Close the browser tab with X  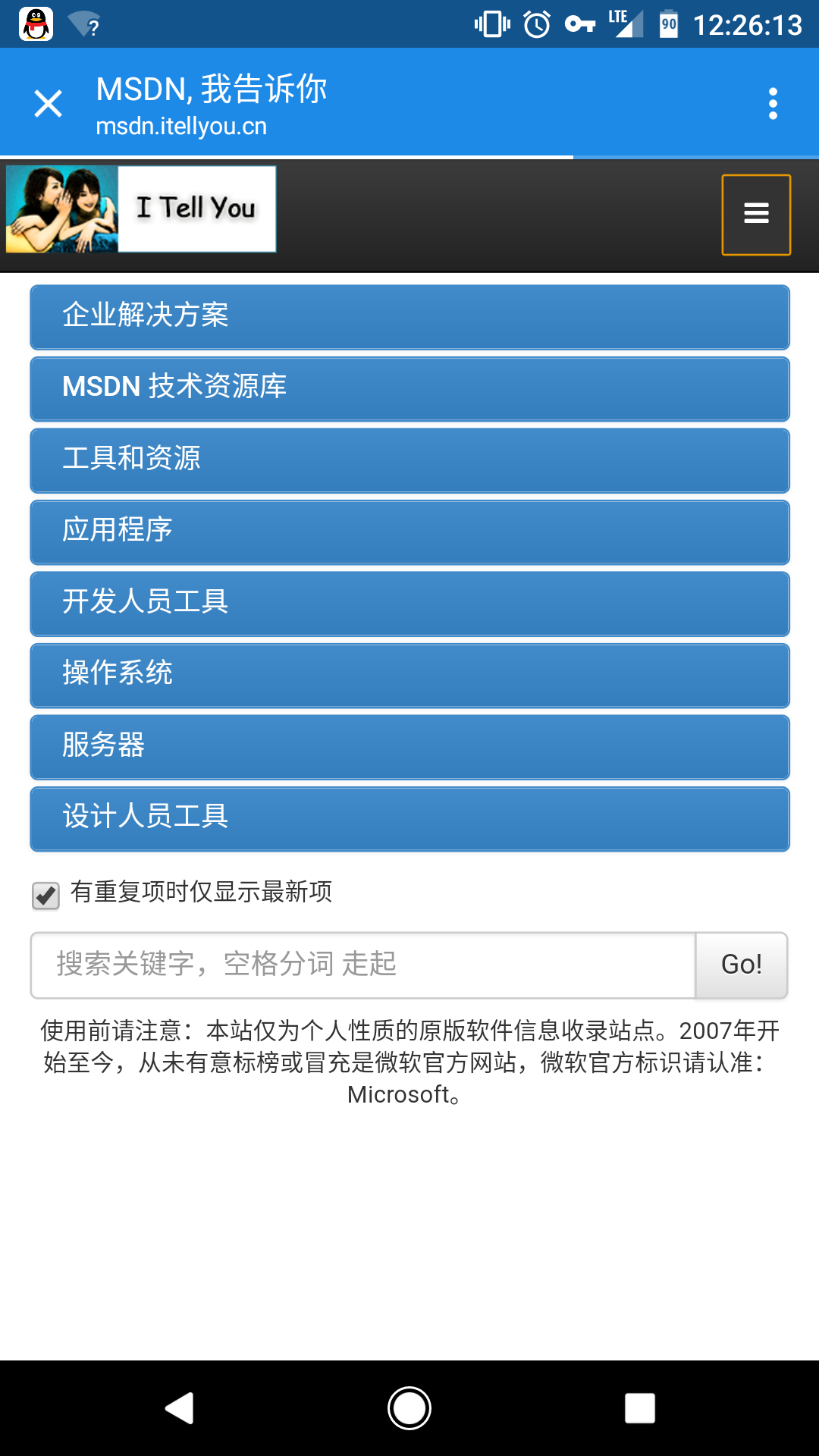click(49, 104)
